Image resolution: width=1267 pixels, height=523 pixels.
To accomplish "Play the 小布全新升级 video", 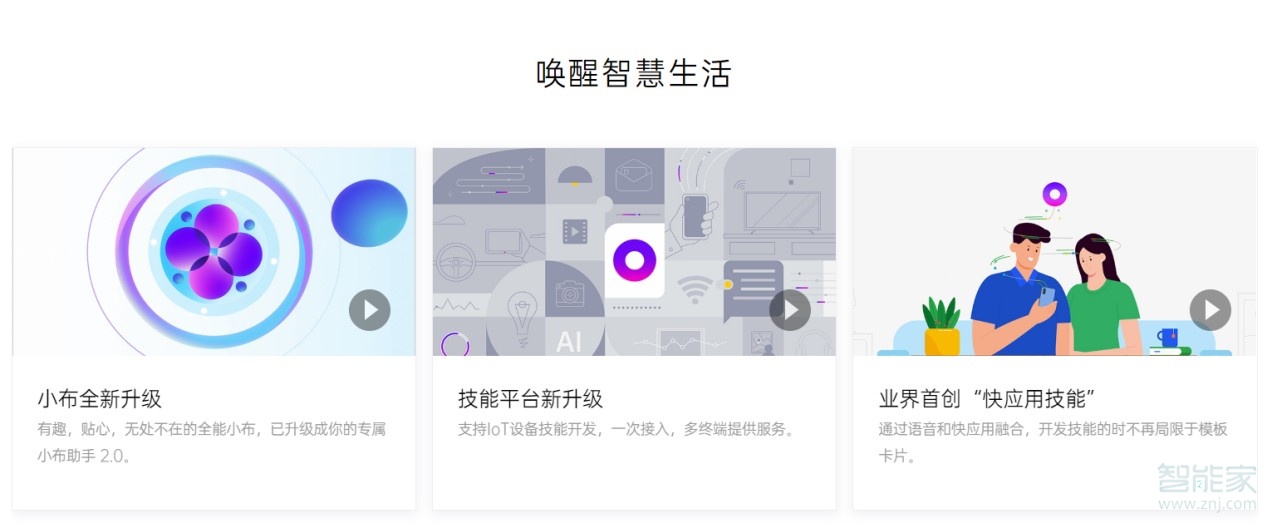I will [x=370, y=310].
